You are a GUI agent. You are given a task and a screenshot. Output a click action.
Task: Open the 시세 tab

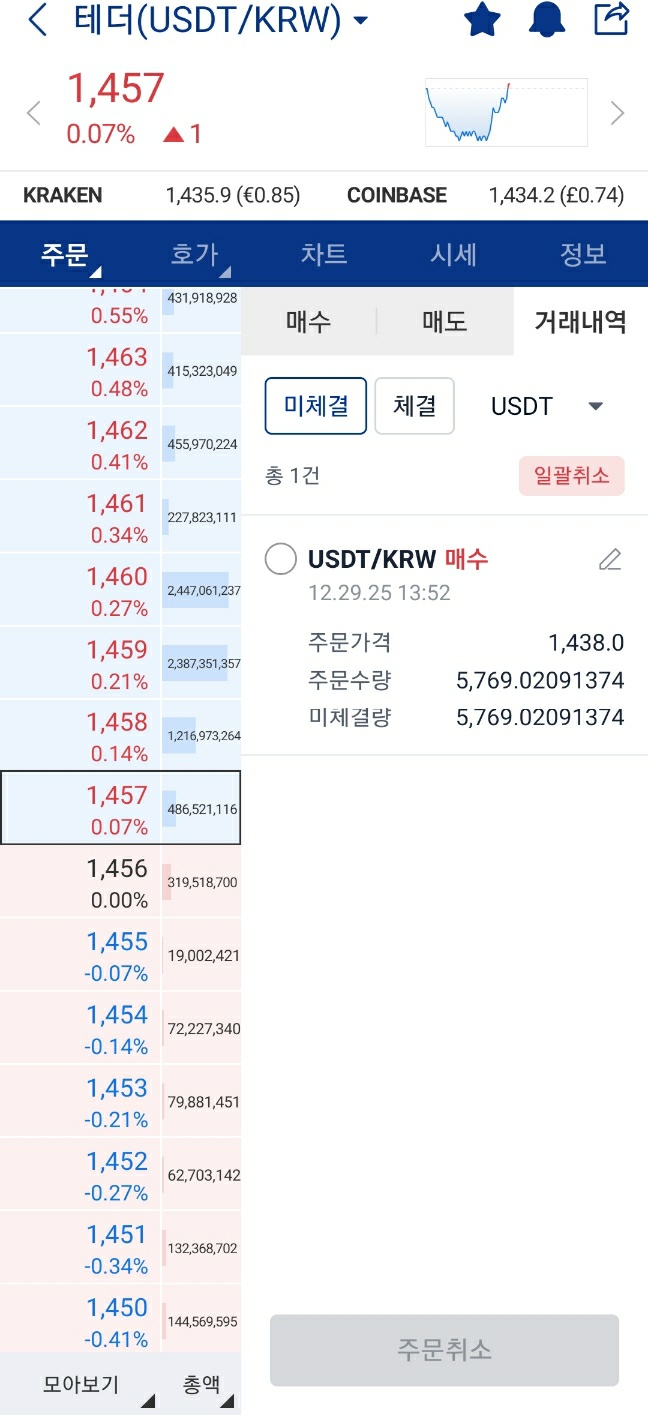453,254
